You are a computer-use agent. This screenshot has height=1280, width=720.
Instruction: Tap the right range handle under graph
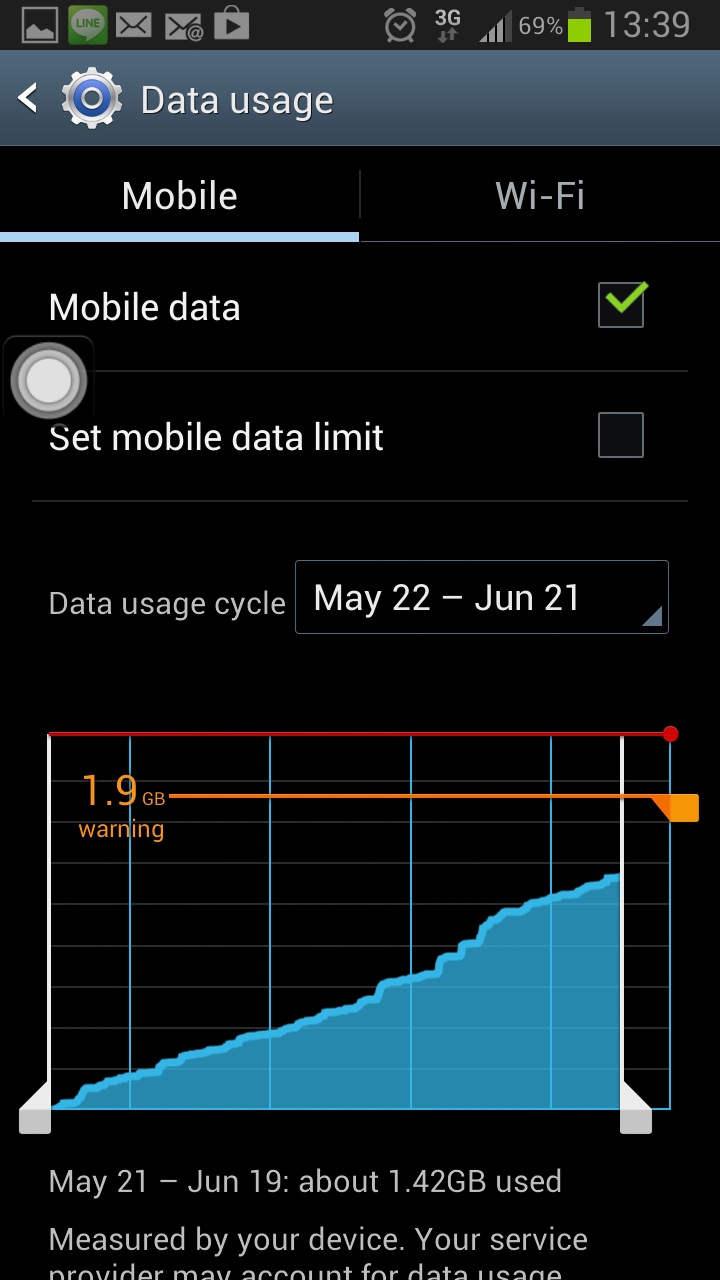tap(636, 1108)
